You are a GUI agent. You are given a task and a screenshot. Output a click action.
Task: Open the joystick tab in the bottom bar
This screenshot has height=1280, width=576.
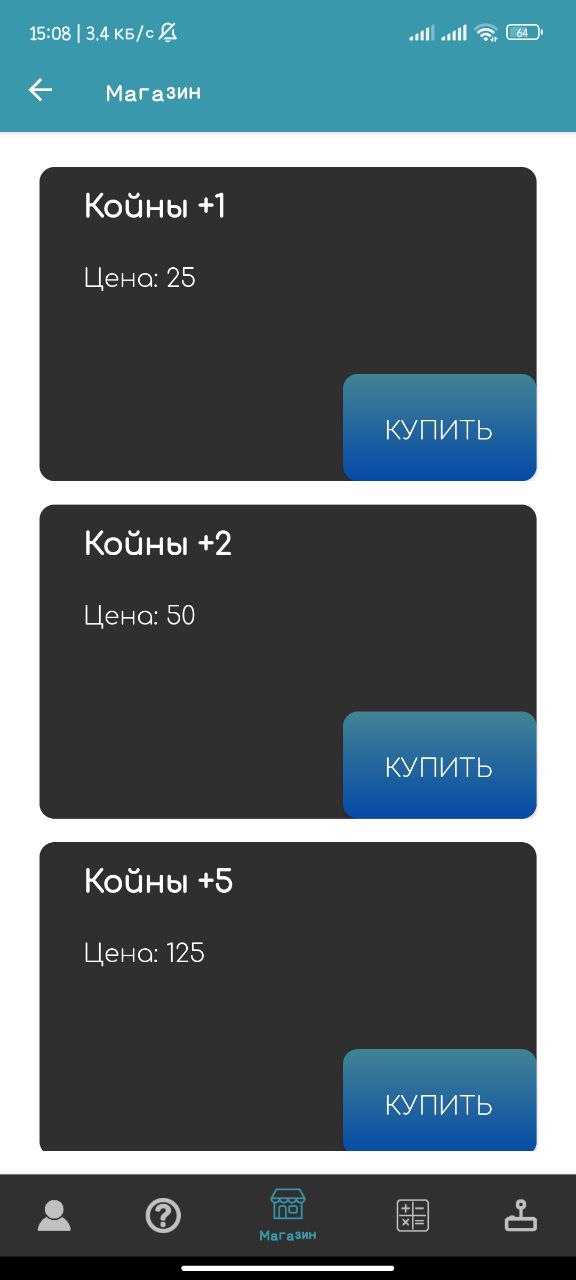point(521,1216)
